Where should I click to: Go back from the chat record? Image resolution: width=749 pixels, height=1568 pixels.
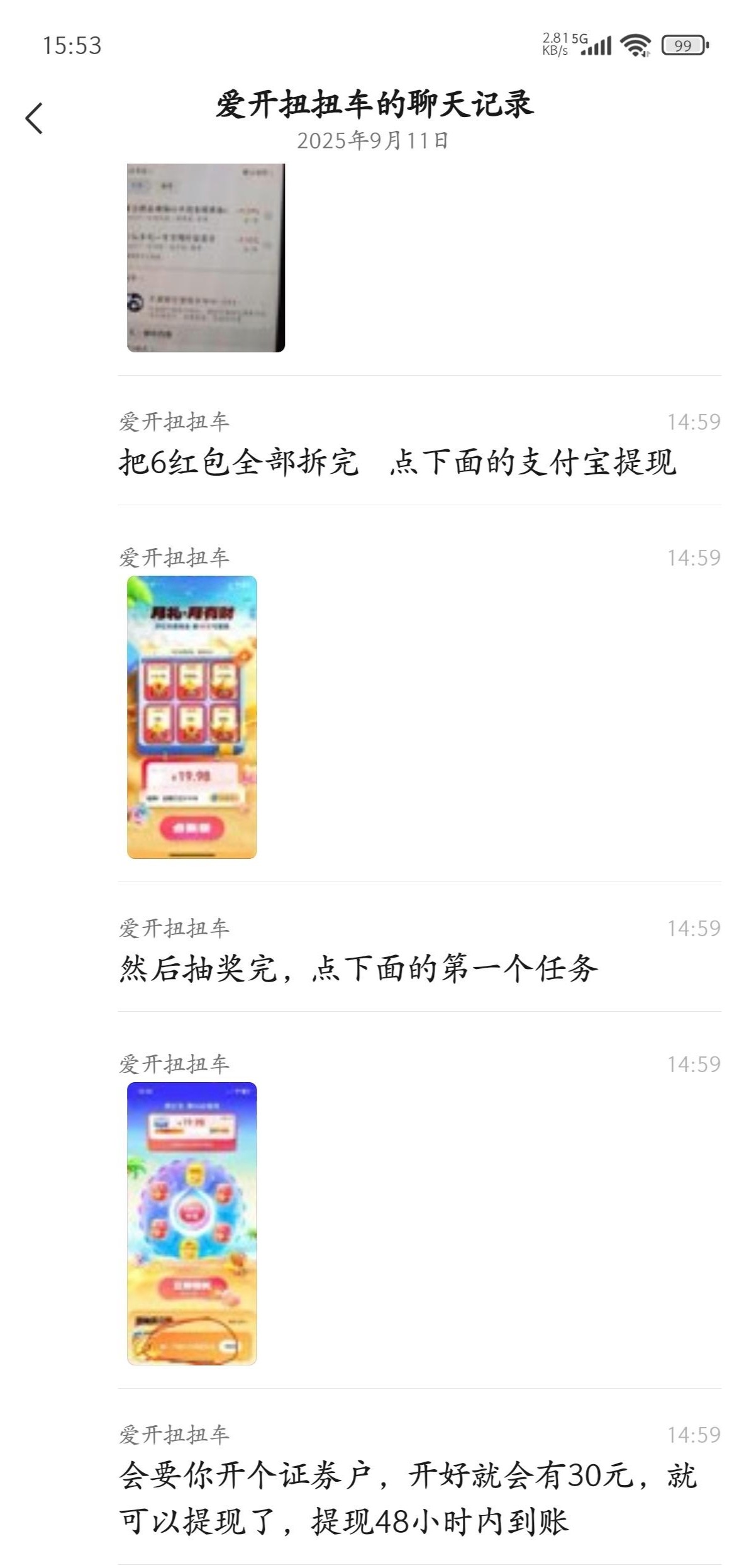[35, 118]
